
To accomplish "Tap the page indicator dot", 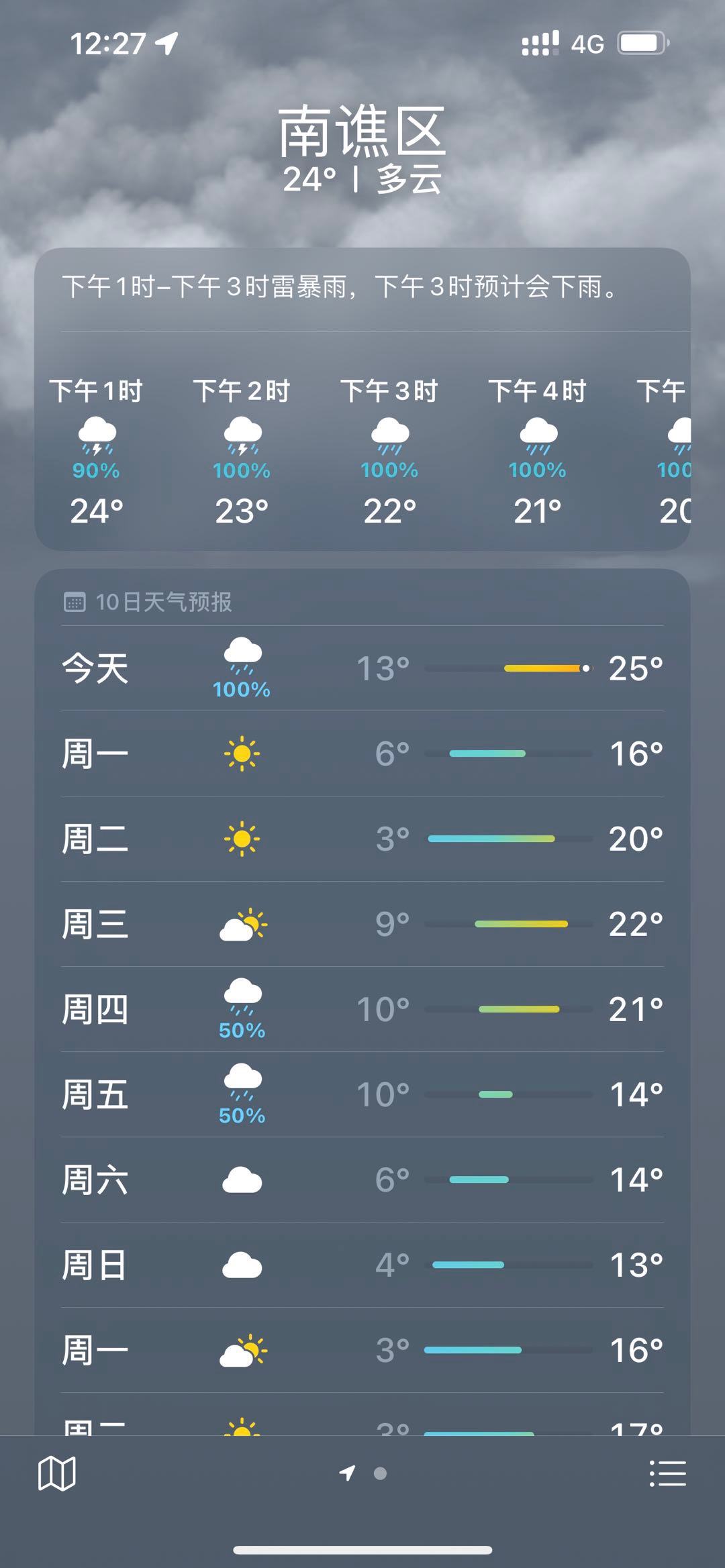I will (380, 1473).
